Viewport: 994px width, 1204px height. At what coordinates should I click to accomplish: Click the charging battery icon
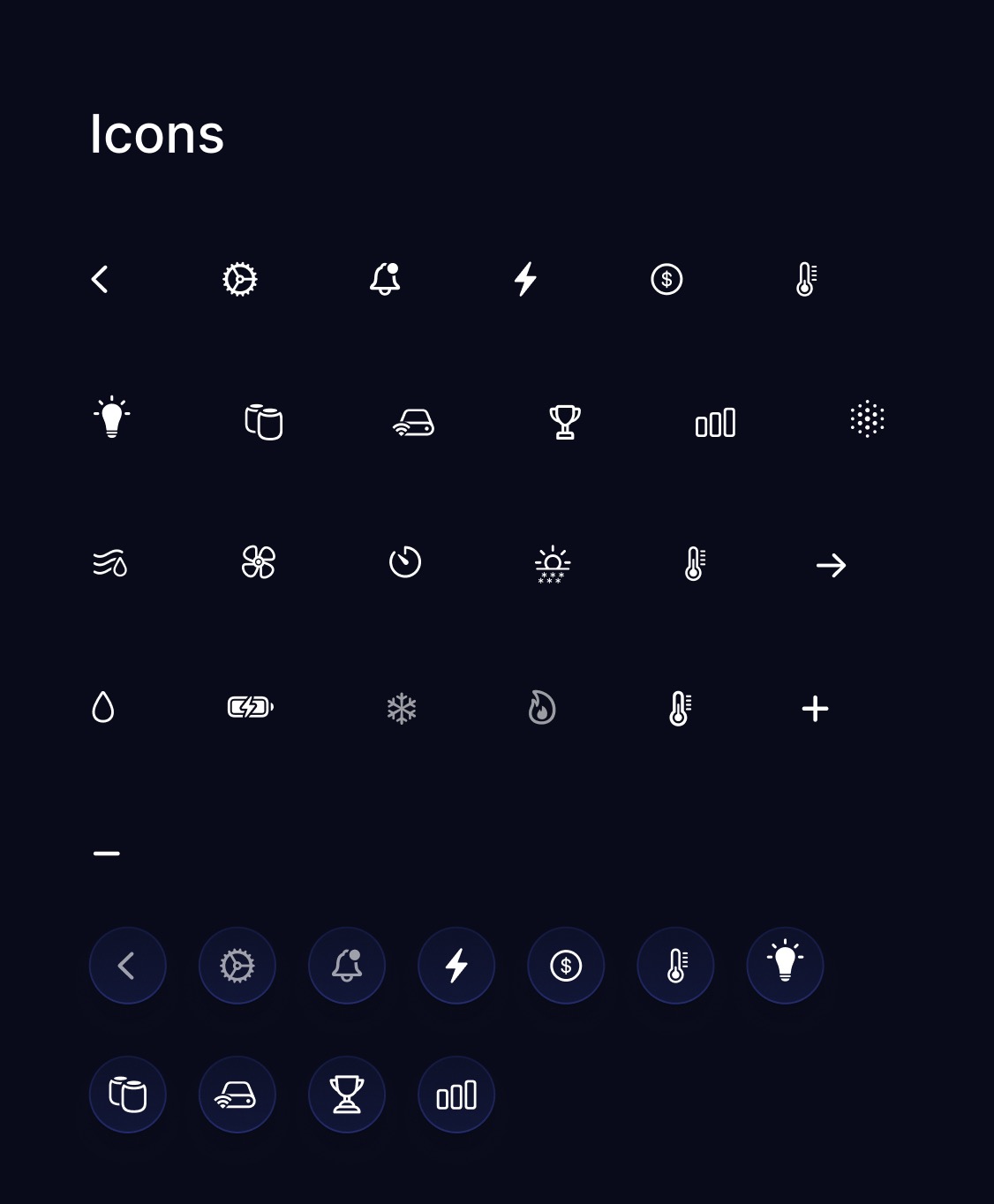click(x=250, y=706)
